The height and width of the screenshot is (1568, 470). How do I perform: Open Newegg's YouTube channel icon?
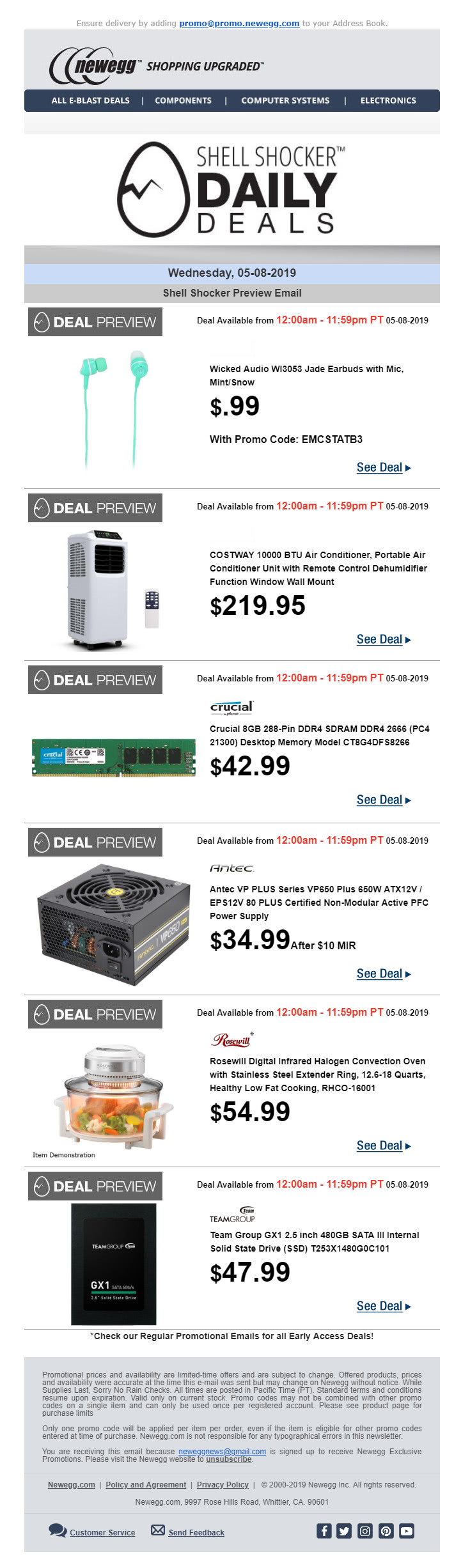(407, 1530)
